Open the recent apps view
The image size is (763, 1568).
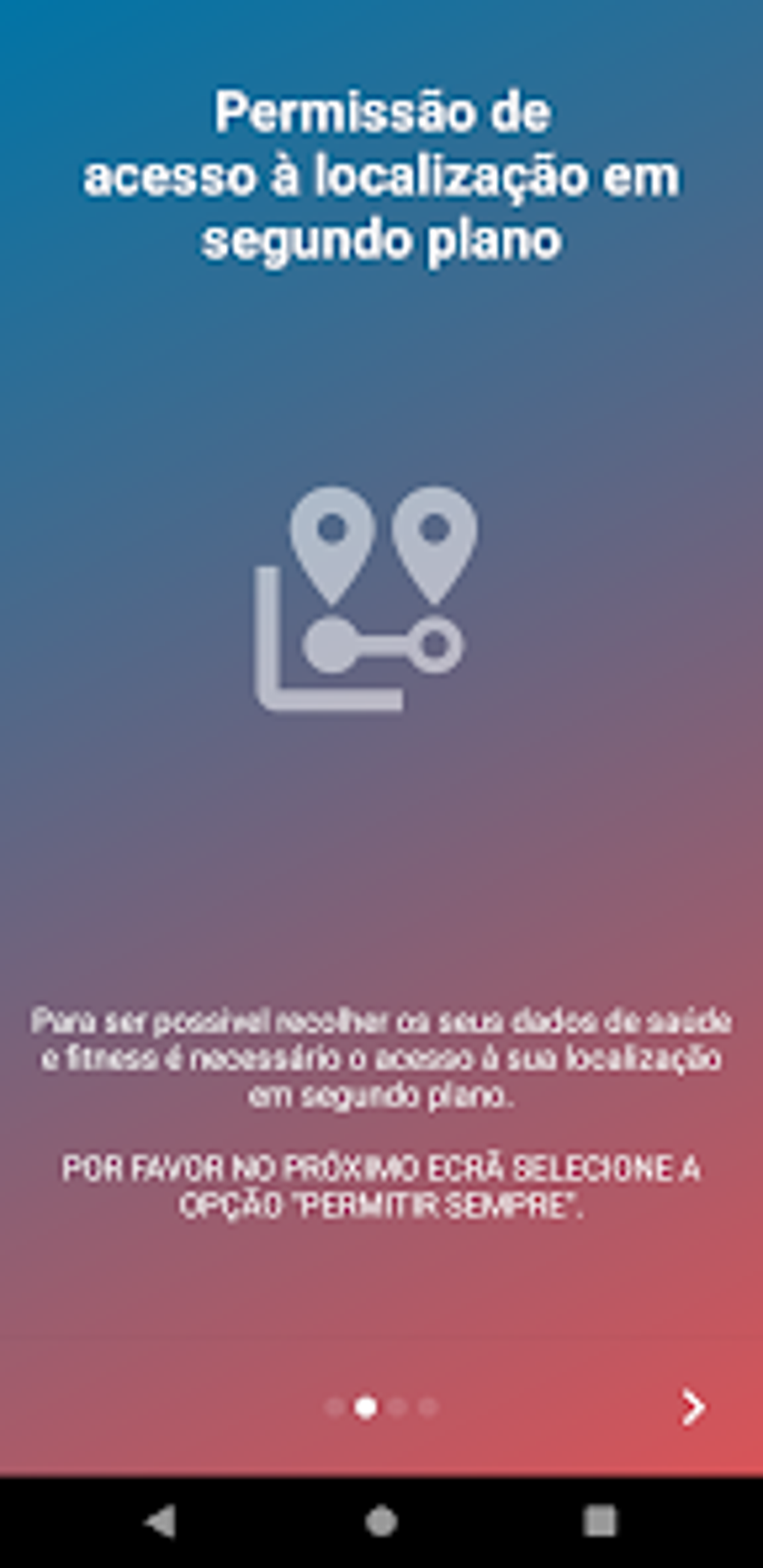(600, 1521)
